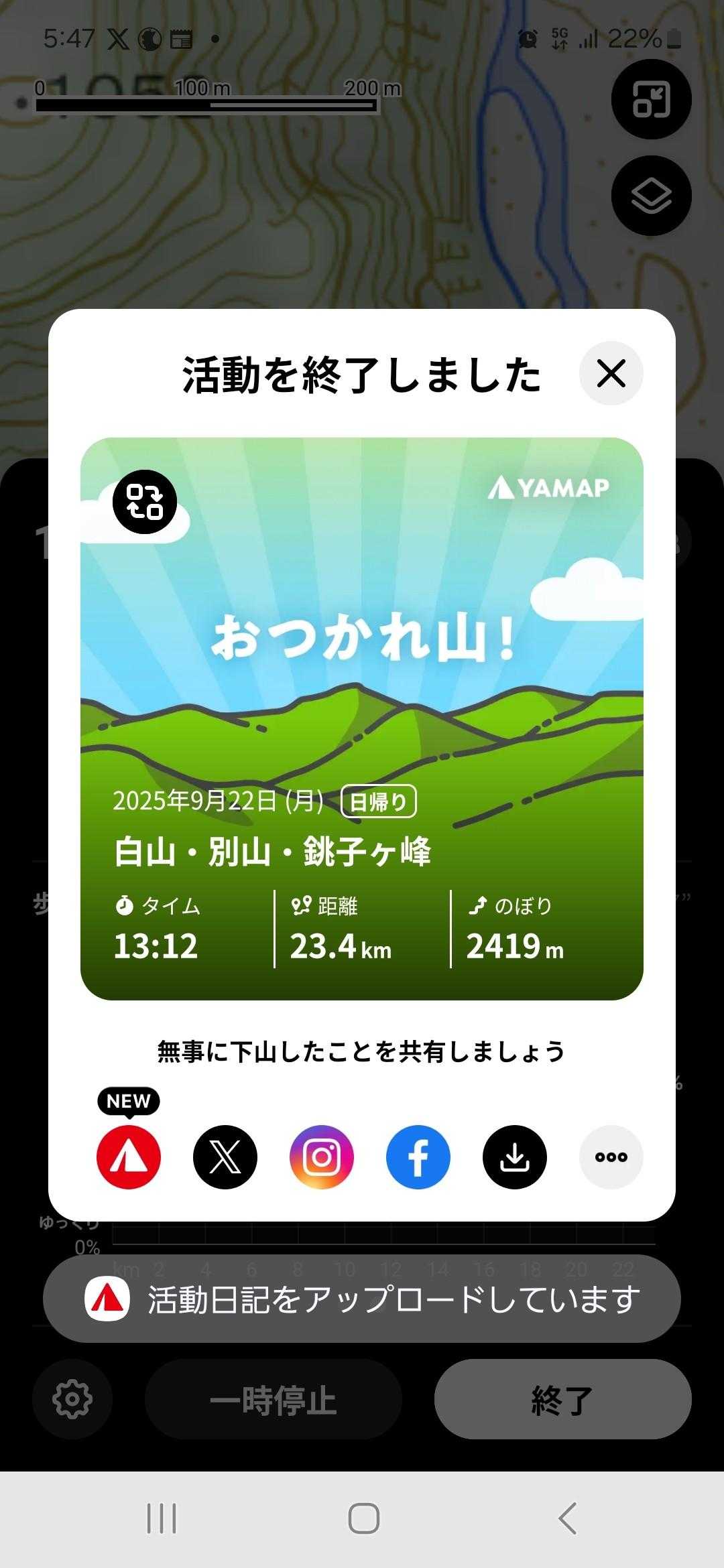Download the activity summary image

tap(515, 1157)
